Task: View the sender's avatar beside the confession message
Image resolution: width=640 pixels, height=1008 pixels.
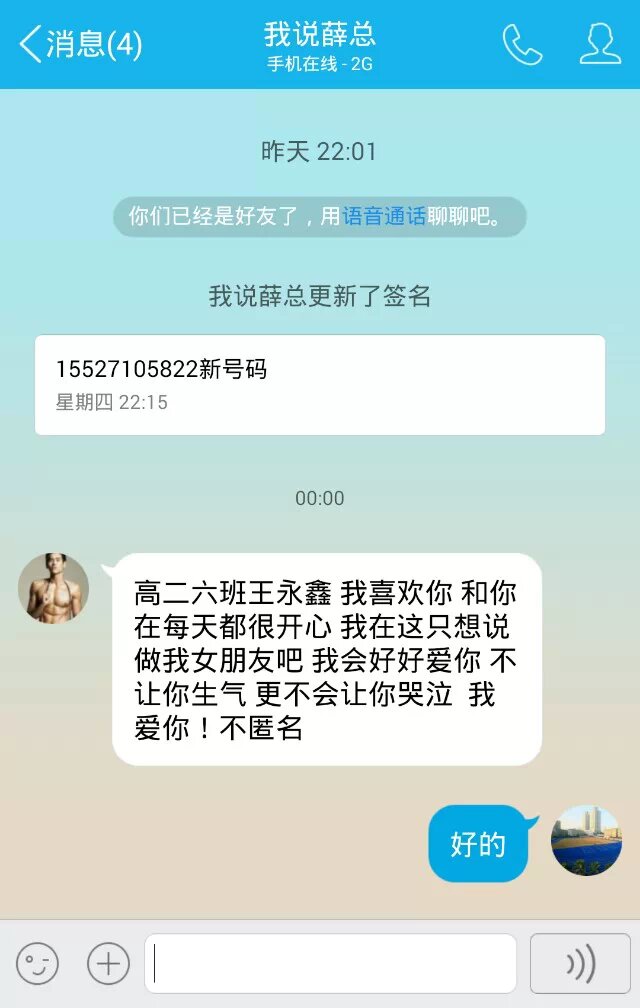Action: click(54, 588)
